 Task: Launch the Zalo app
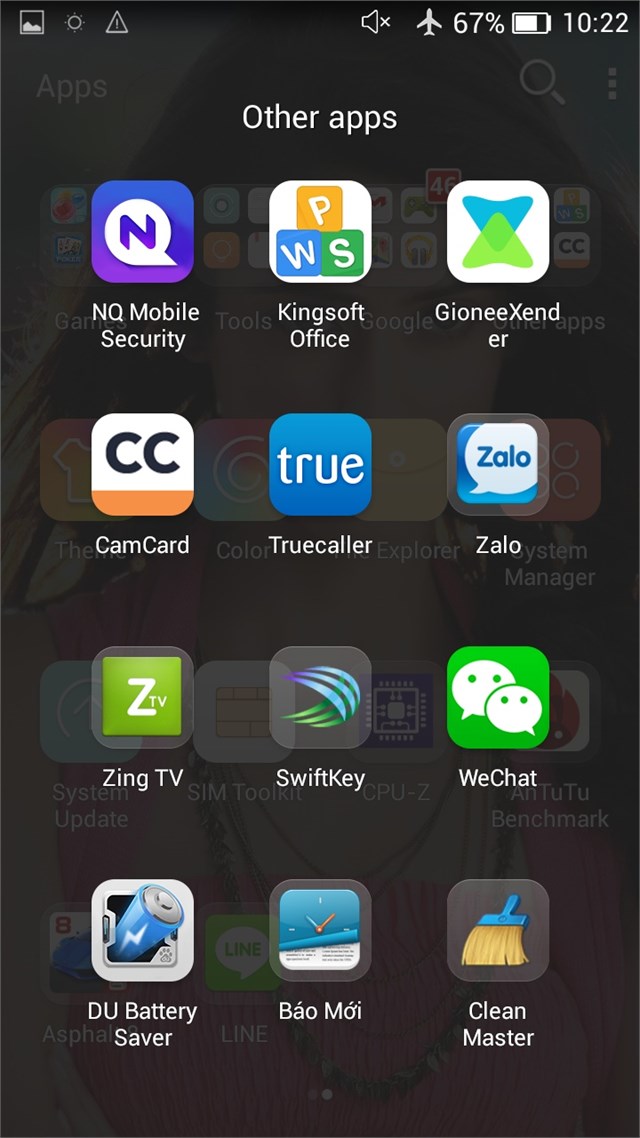point(498,465)
